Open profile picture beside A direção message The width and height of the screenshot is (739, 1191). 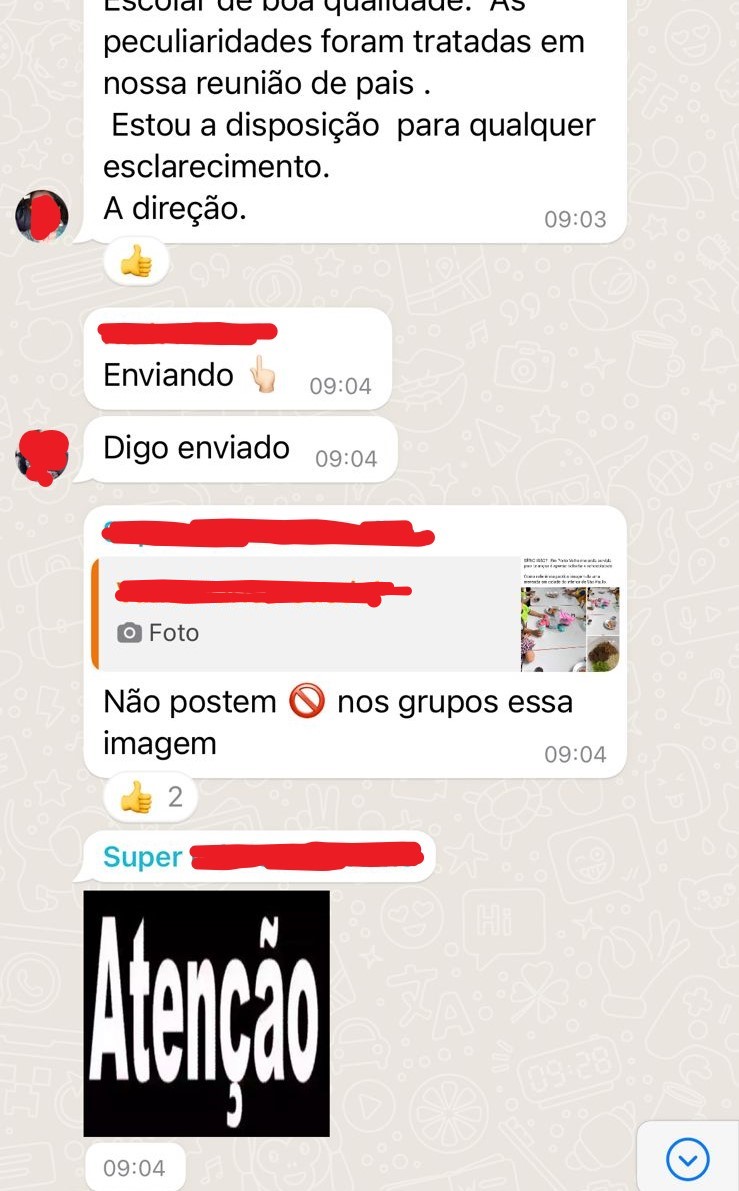(x=42, y=215)
